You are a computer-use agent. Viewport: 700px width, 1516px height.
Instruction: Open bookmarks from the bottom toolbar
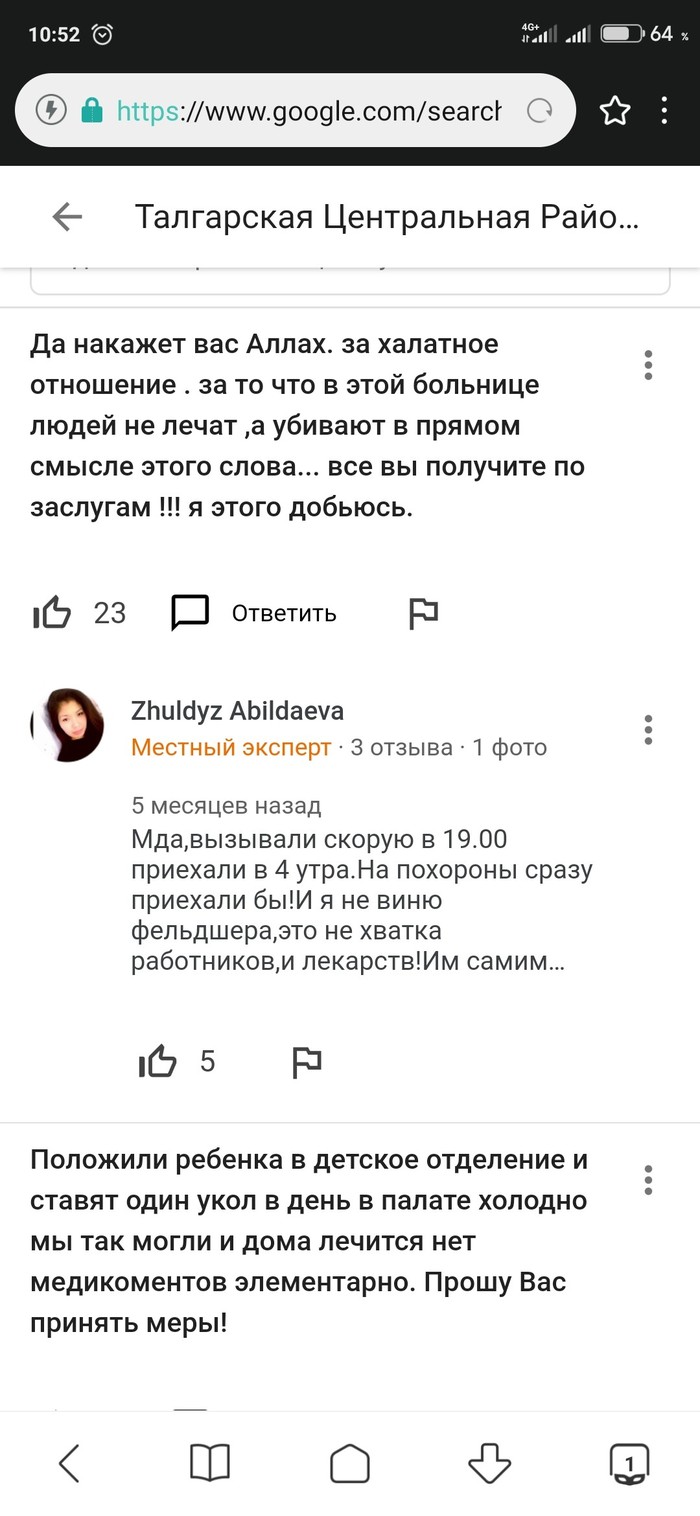209,1463
